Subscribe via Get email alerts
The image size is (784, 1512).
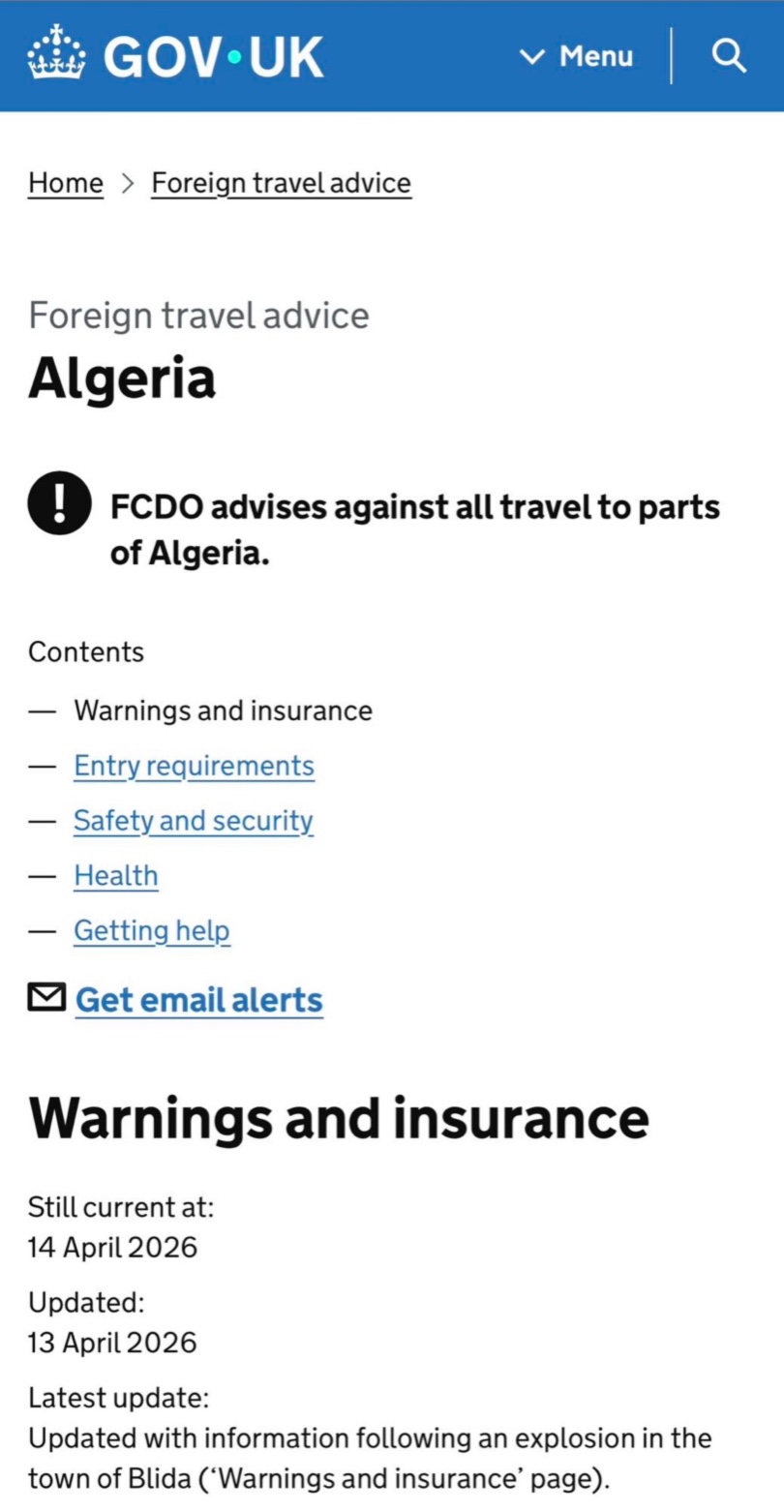198,1000
